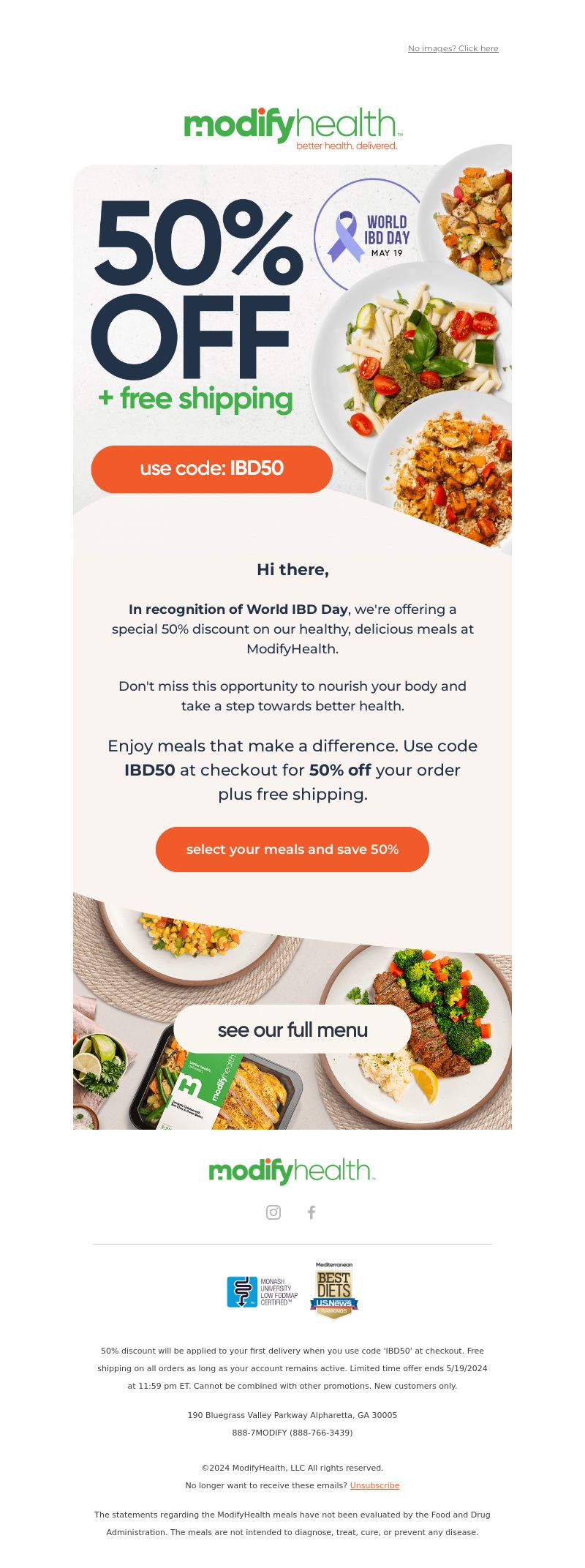Tap the 'use code: IBD50' button
This screenshot has height=1568, width=585.
tap(211, 469)
